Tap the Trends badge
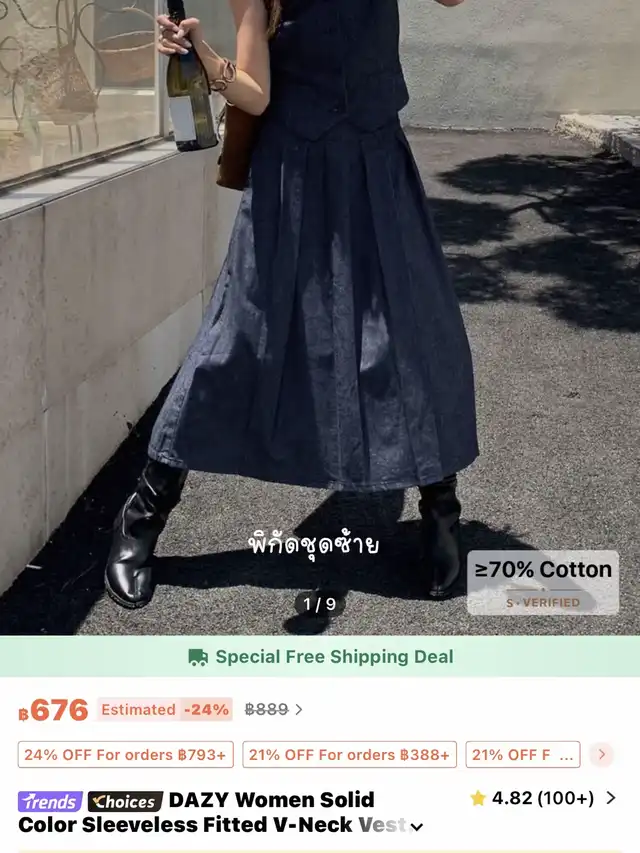Screen dimensions: 640x853 click(x=50, y=801)
